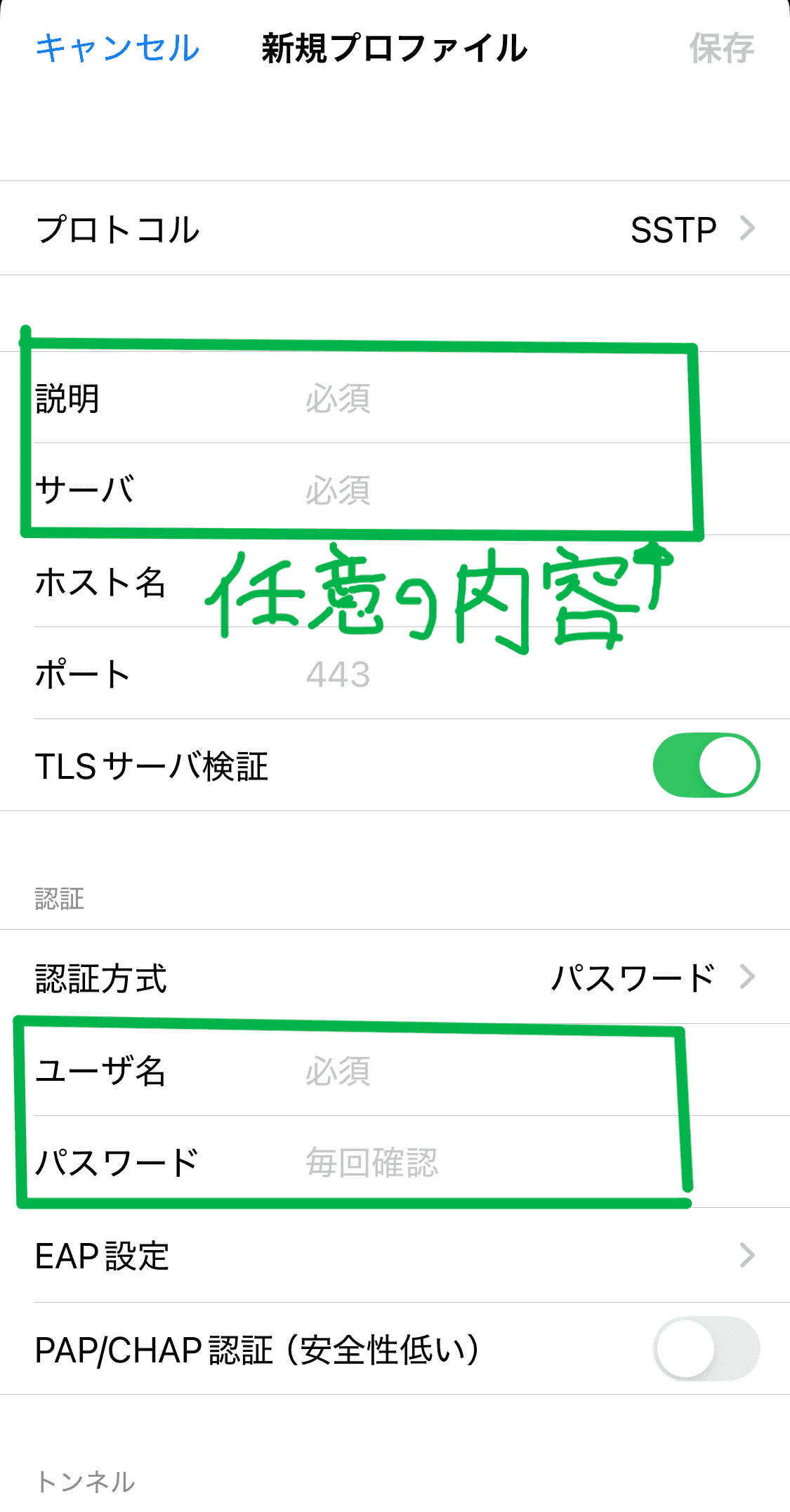Open the プロトコル selection row
The image size is (790, 1512).
(x=395, y=229)
